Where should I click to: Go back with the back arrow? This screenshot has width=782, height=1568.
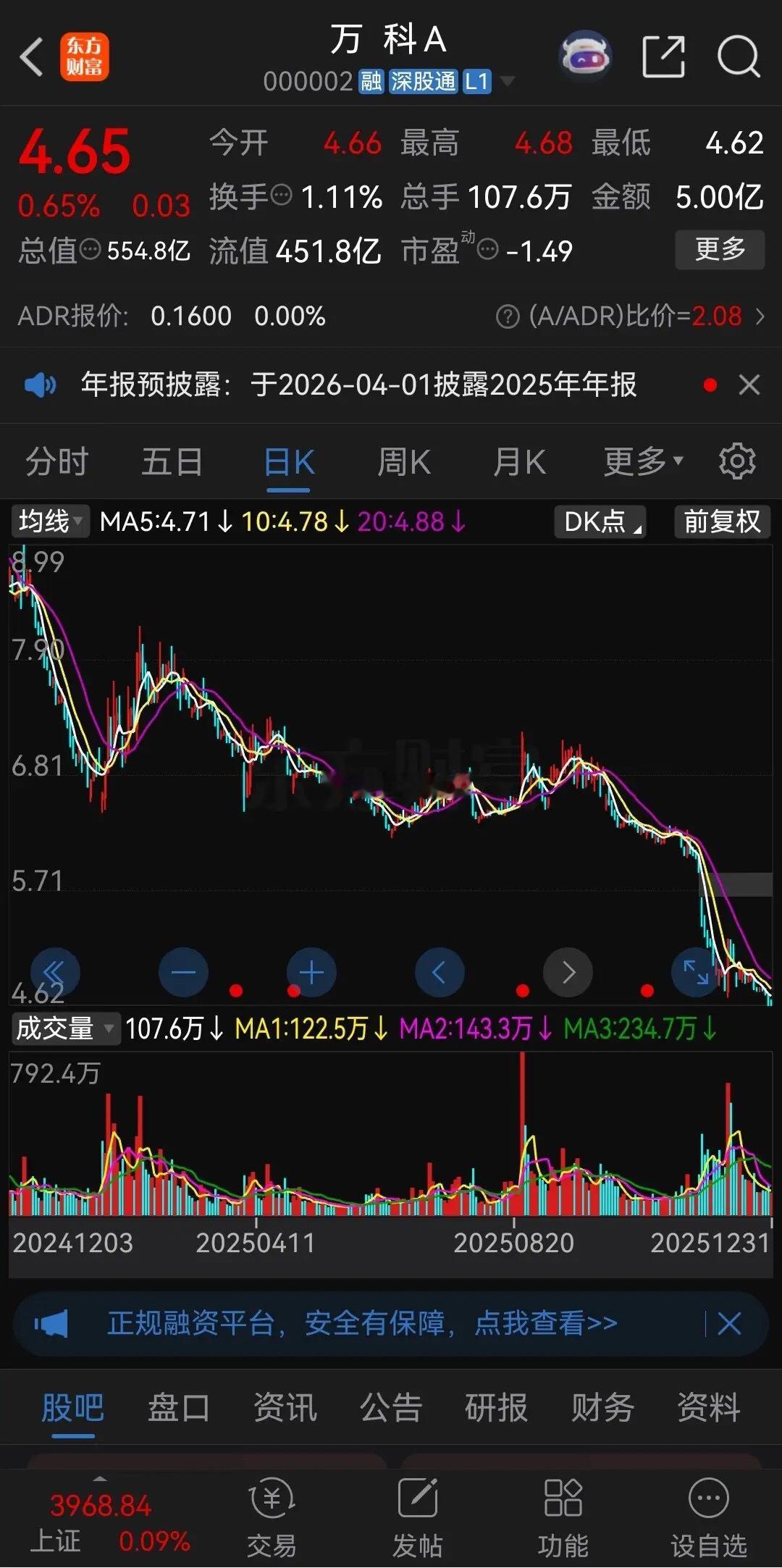[x=30, y=56]
